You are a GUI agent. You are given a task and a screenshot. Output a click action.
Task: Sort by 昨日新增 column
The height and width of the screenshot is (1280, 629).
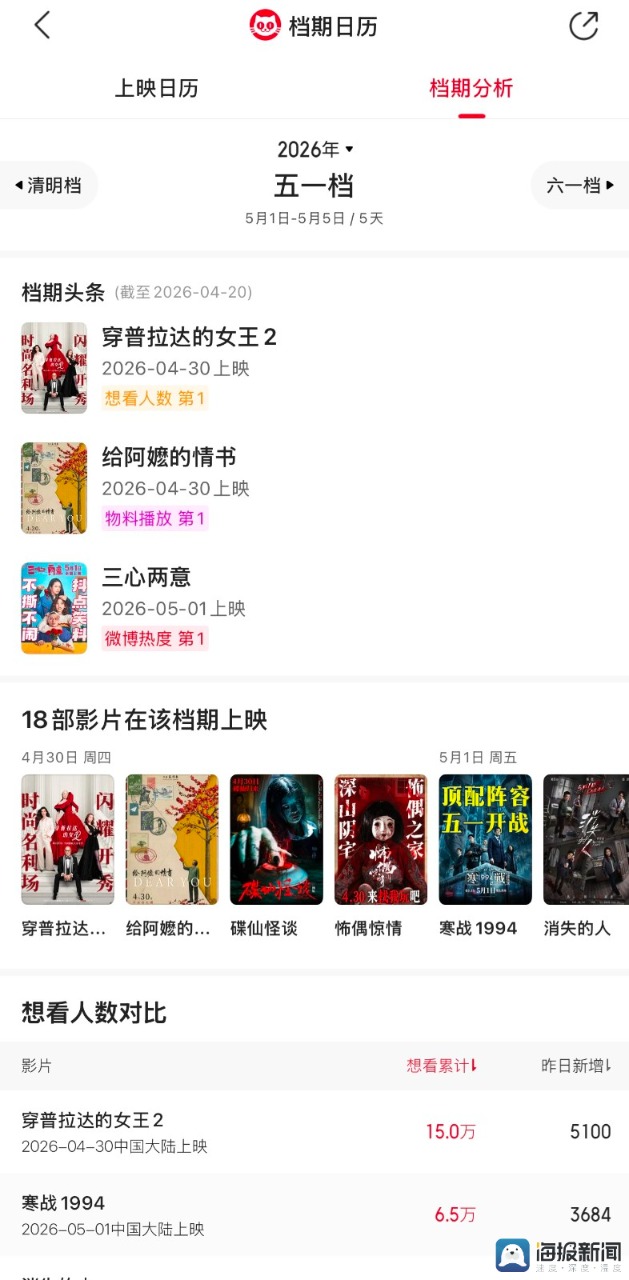tap(576, 1066)
